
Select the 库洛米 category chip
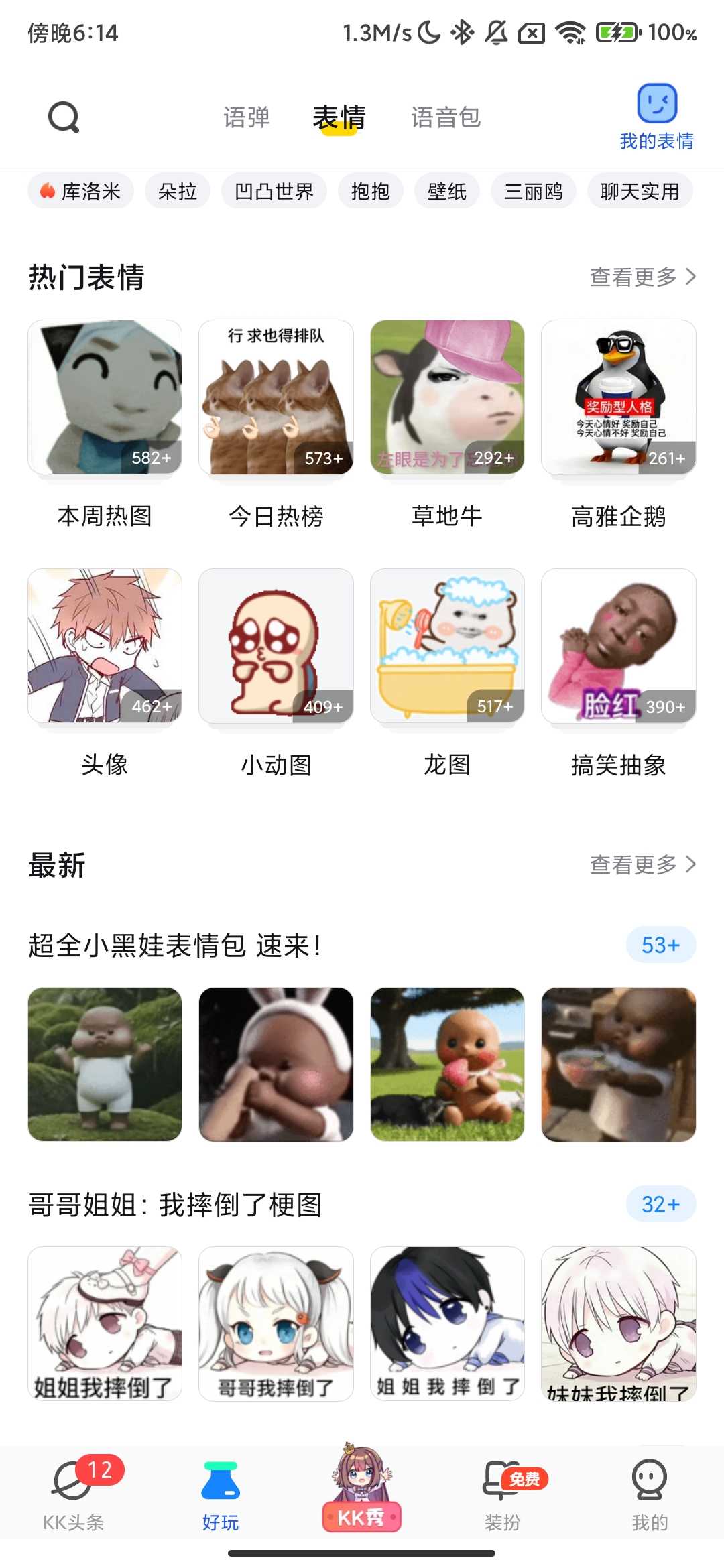click(81, 191)
